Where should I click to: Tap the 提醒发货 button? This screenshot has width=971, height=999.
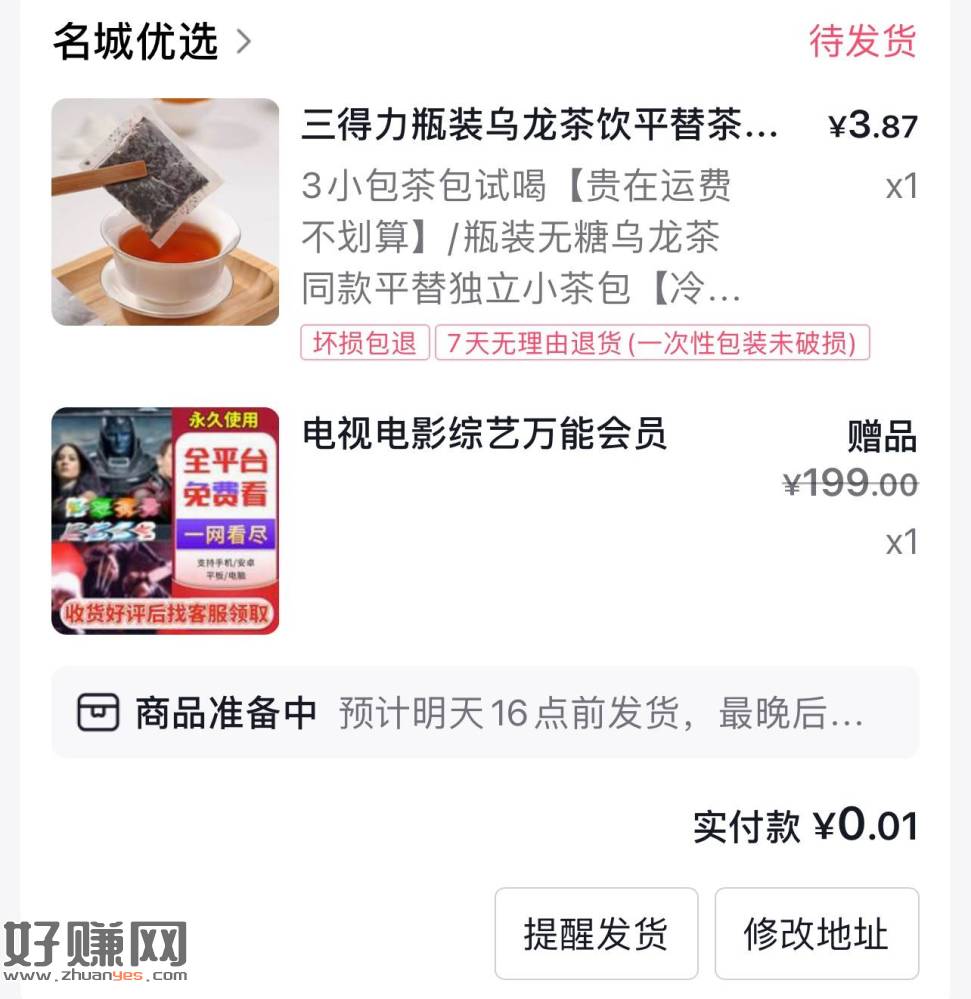596,934
